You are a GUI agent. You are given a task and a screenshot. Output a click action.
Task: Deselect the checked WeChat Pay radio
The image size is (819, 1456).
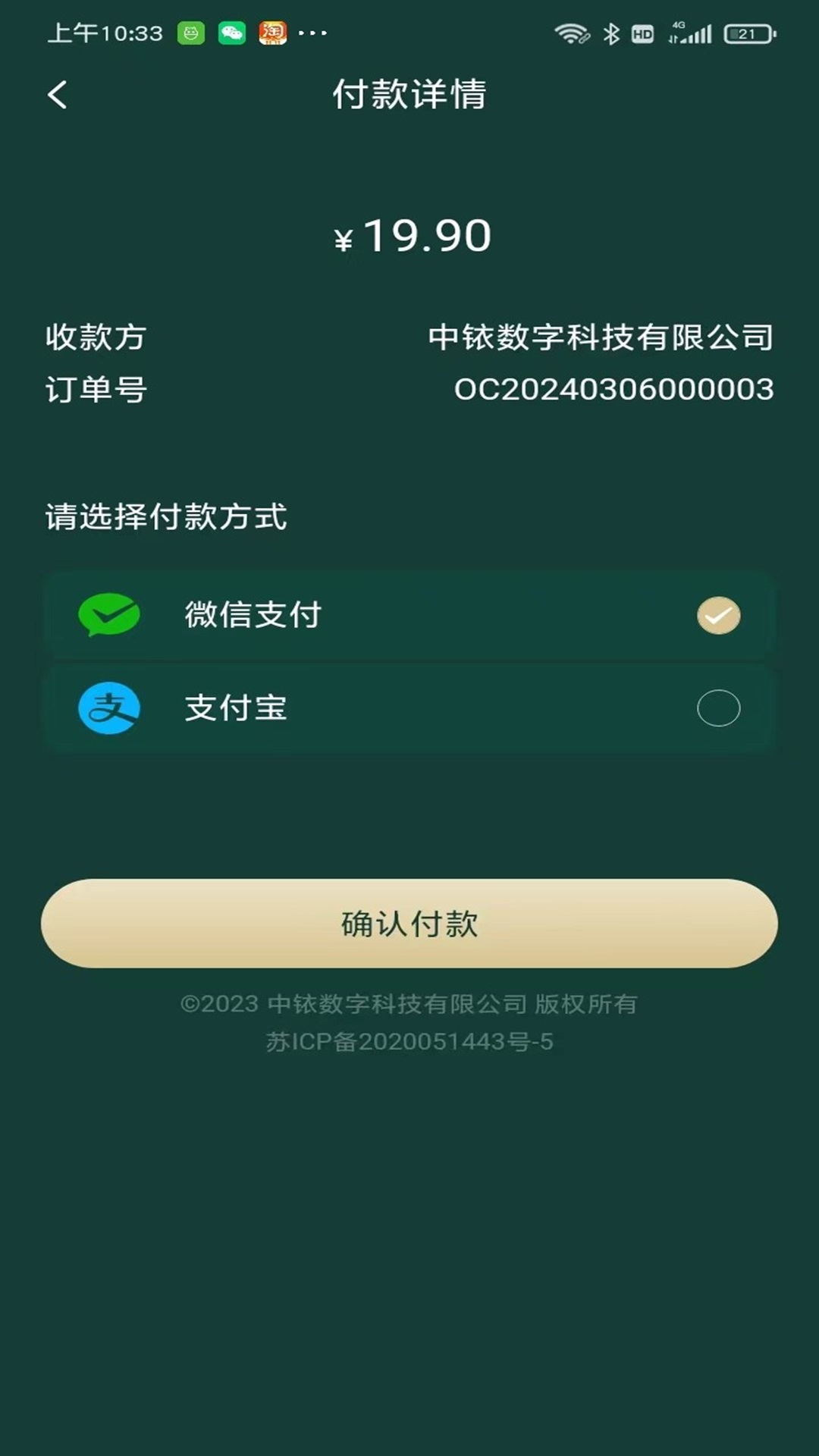[717, 616]
